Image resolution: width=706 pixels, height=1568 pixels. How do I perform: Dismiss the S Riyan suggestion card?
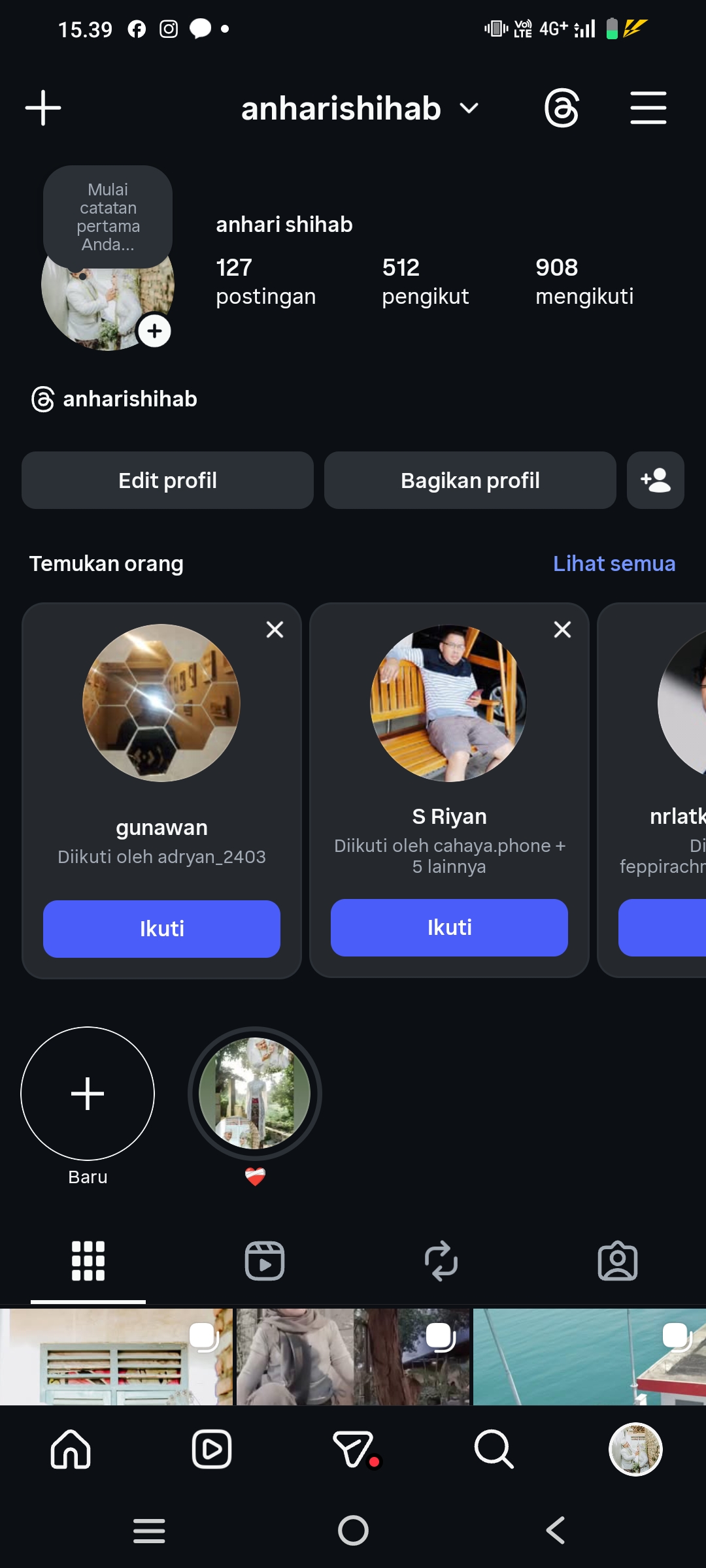562,629
